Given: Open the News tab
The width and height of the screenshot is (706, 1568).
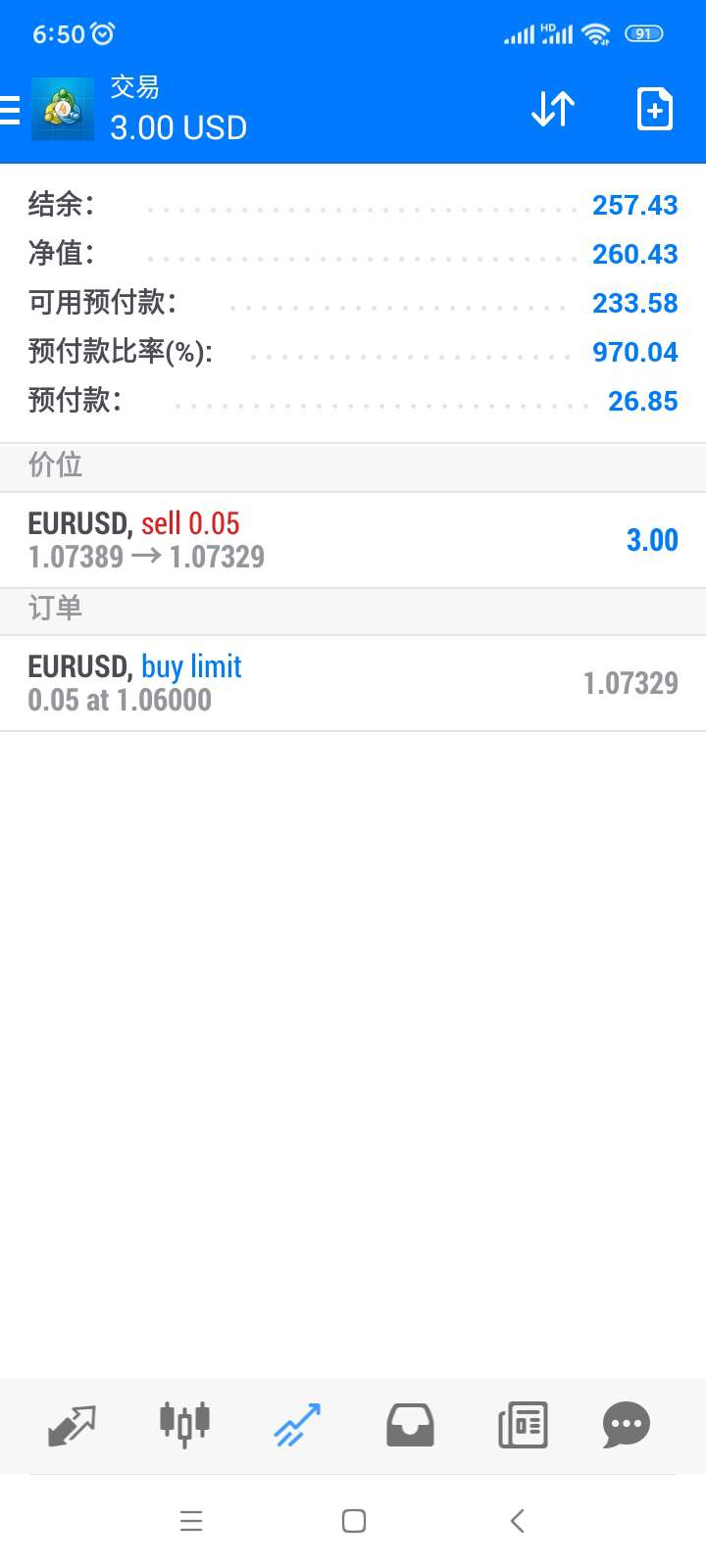Looking at the screenshot, I should [523, 1425].
